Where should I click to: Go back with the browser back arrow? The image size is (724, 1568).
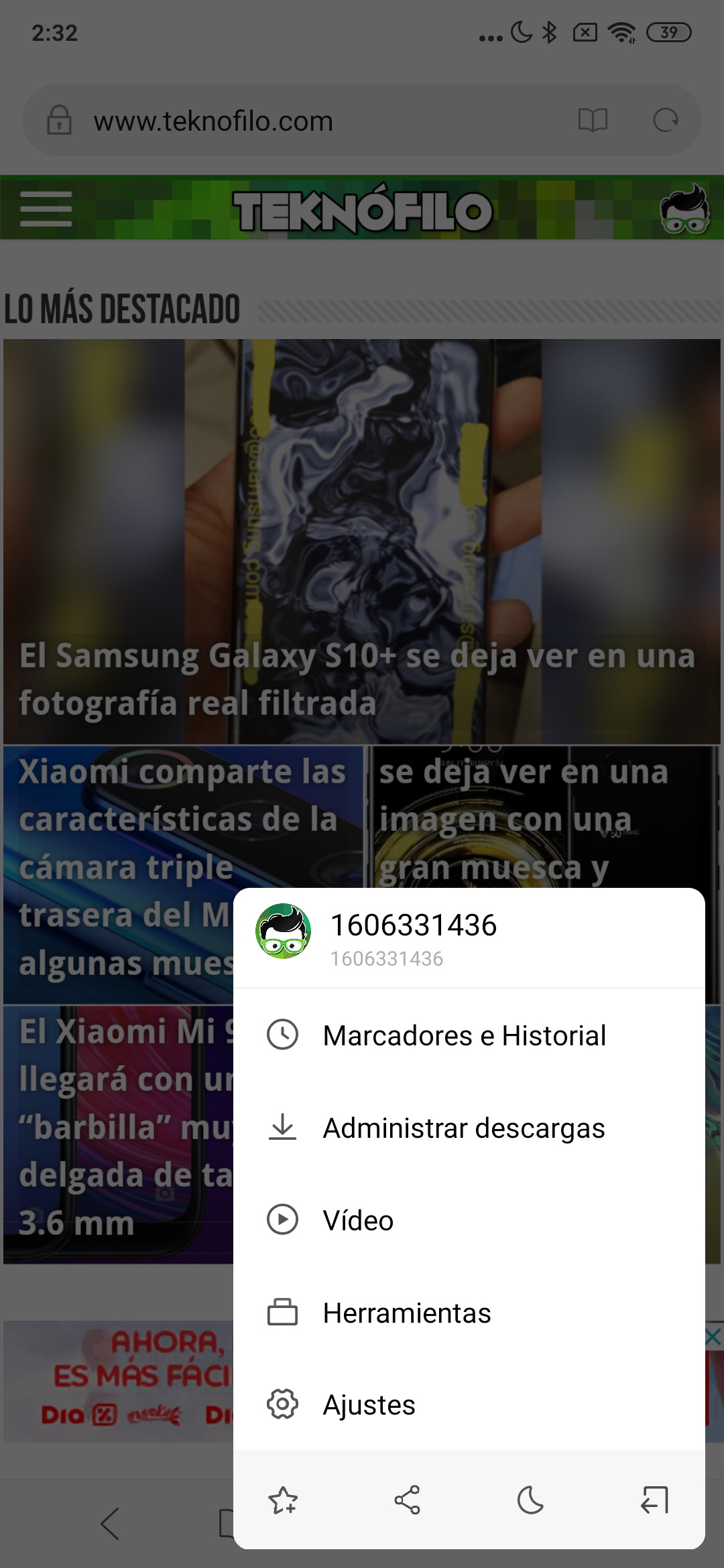coord(111,1523)
